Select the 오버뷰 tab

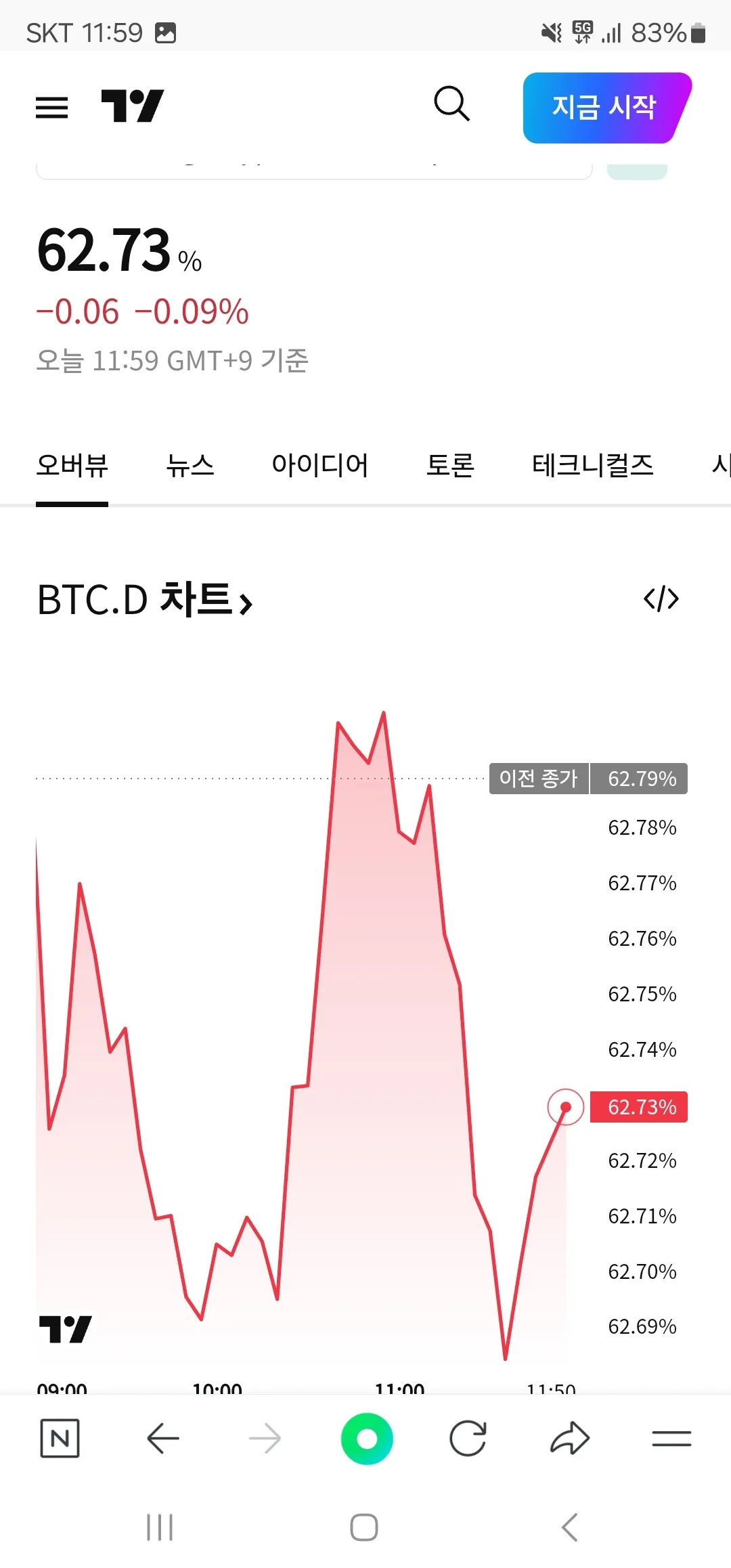click(72, 465)
